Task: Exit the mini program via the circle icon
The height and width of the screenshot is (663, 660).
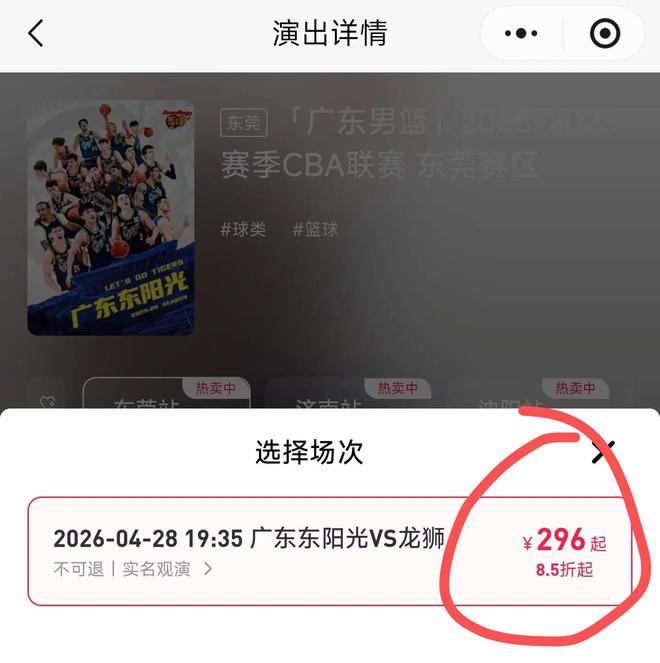Action: coord(604,34)
